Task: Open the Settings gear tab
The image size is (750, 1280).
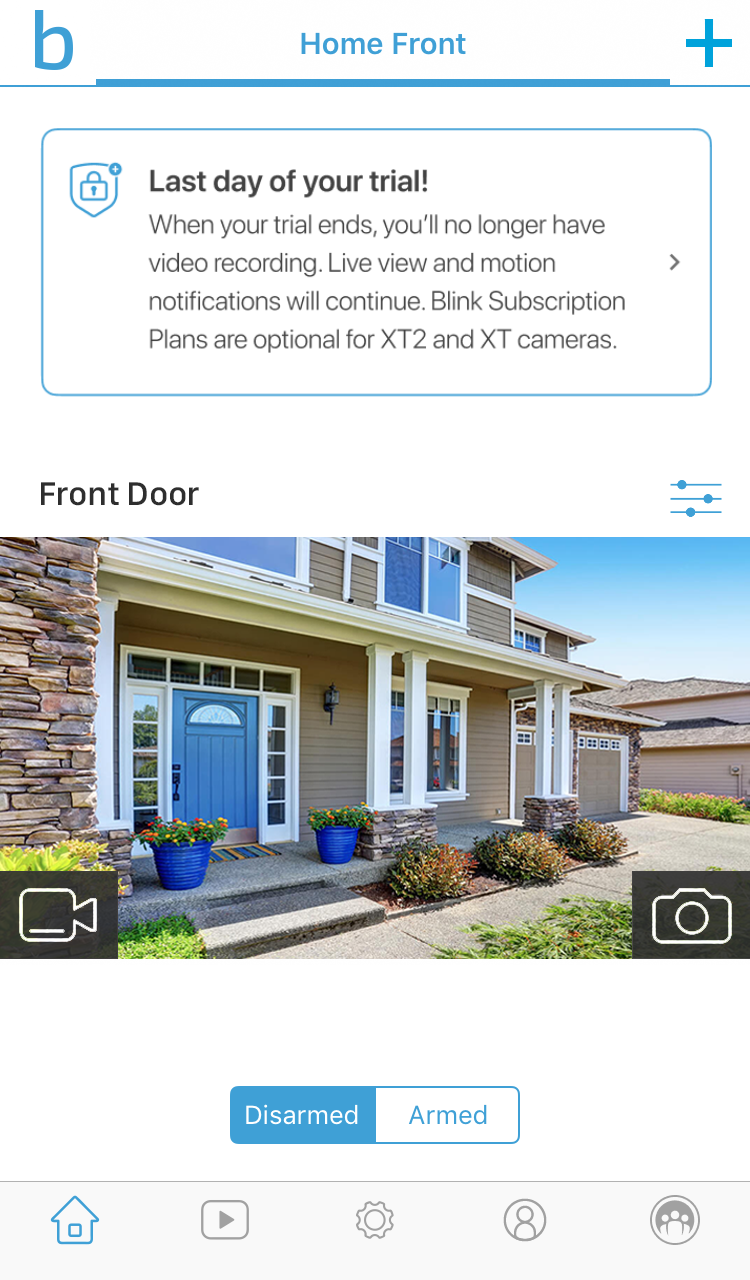Action: tap(375, 1220)
